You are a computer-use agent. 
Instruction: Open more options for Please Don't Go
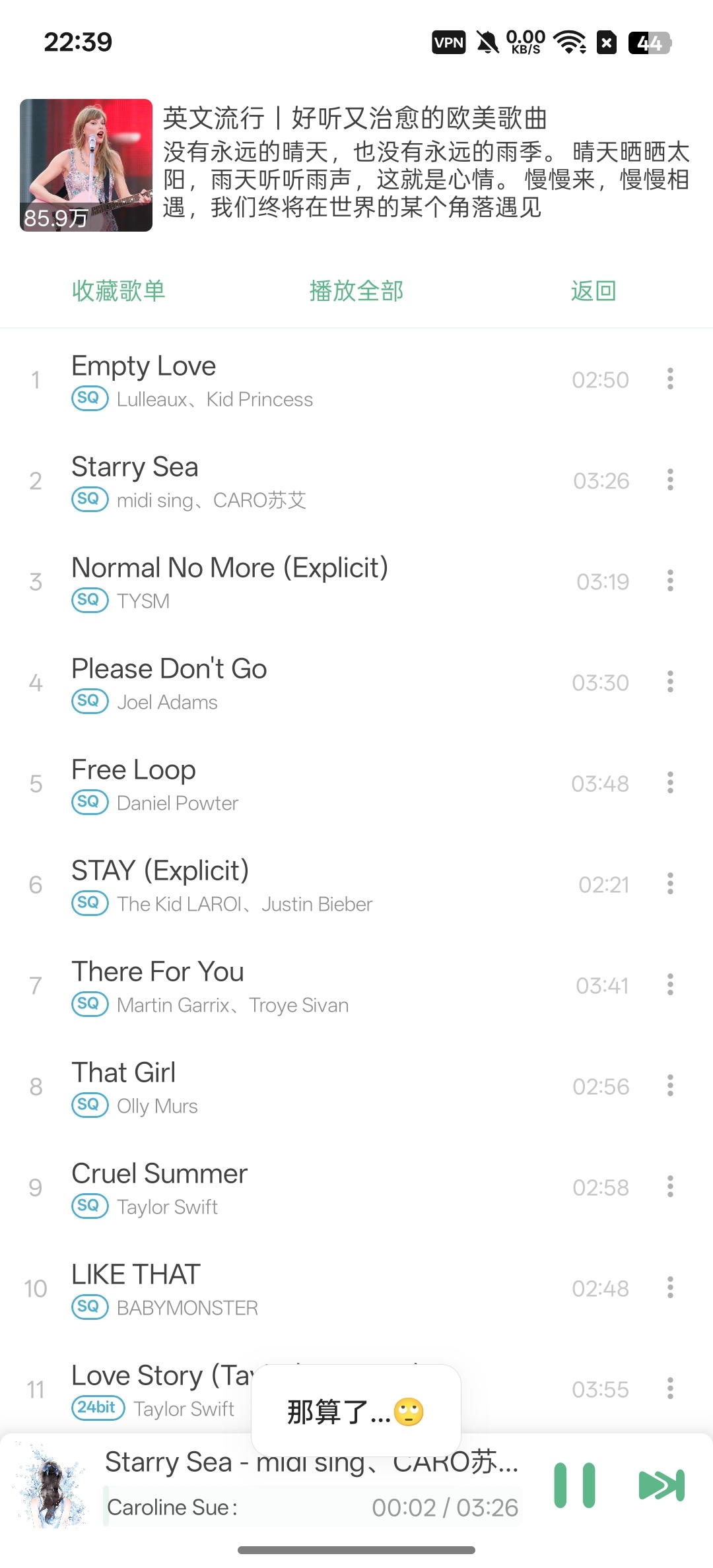tap(670, 682)
